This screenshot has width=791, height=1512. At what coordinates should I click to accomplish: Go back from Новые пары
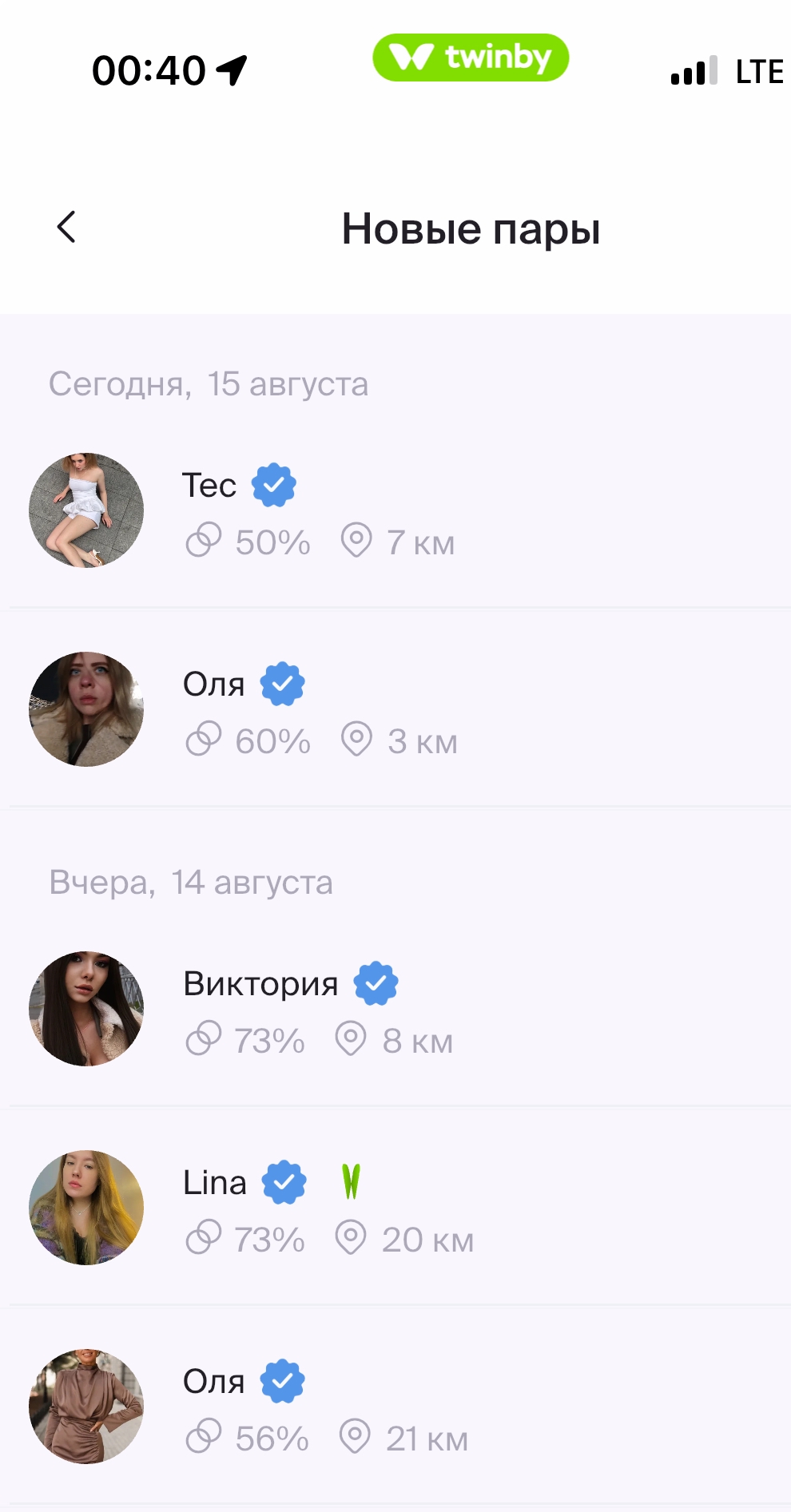click(67, 228)
